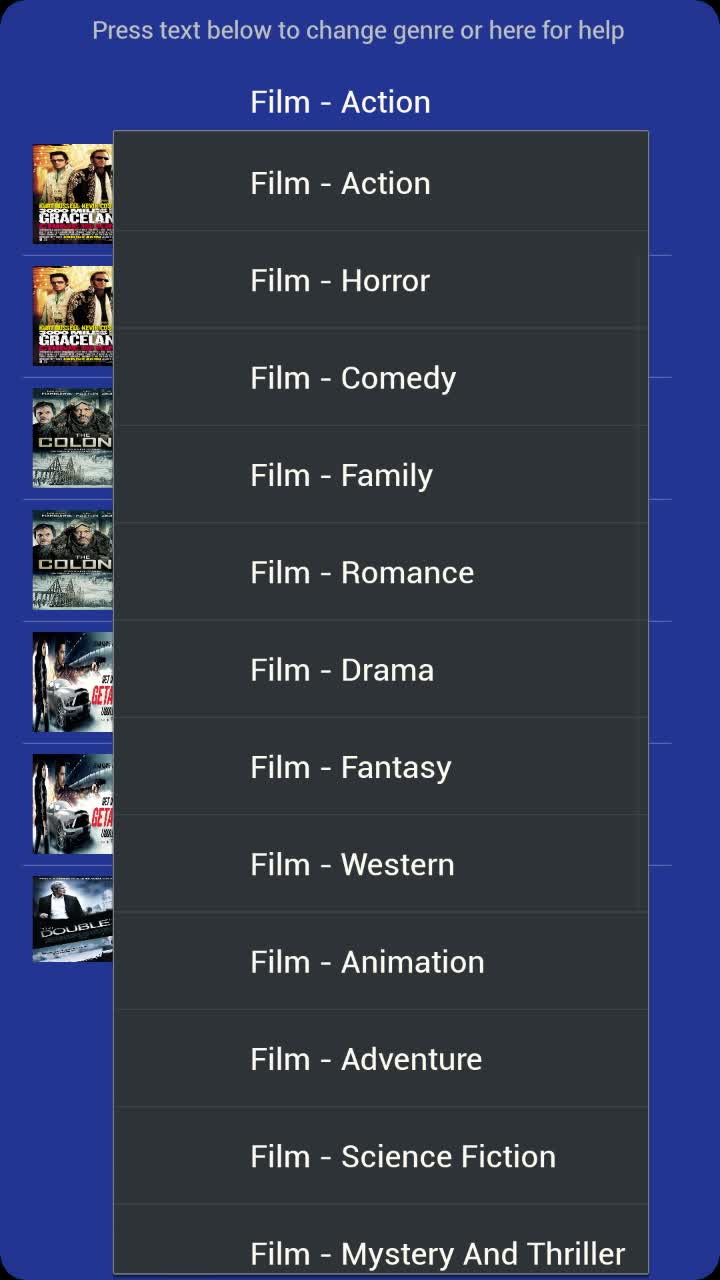This screenshot has height=1280, width=720.
Task: Tap the second Colony poster in the list
Action: pos(72,560)
